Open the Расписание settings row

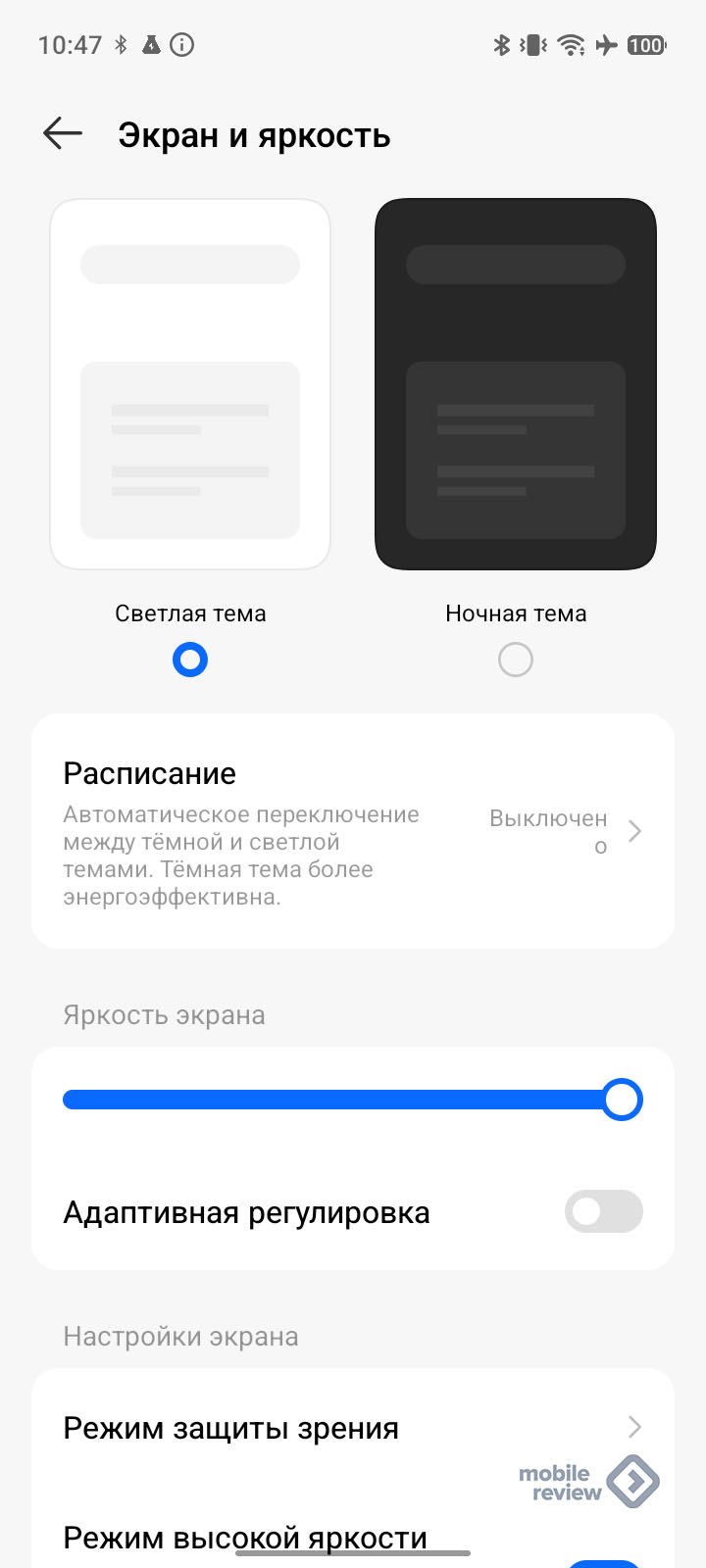353,831
